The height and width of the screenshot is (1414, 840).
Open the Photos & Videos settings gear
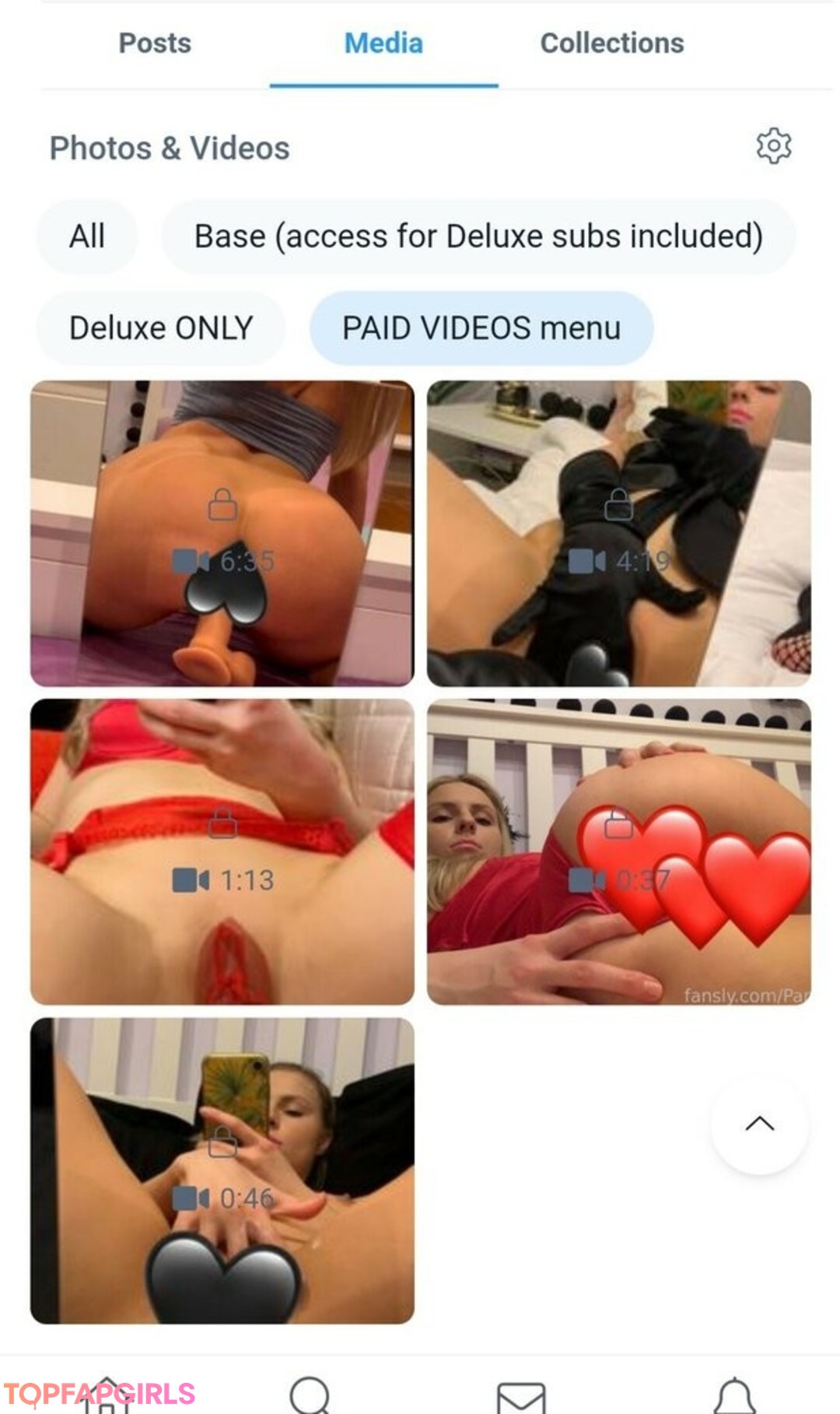[774, 146]
